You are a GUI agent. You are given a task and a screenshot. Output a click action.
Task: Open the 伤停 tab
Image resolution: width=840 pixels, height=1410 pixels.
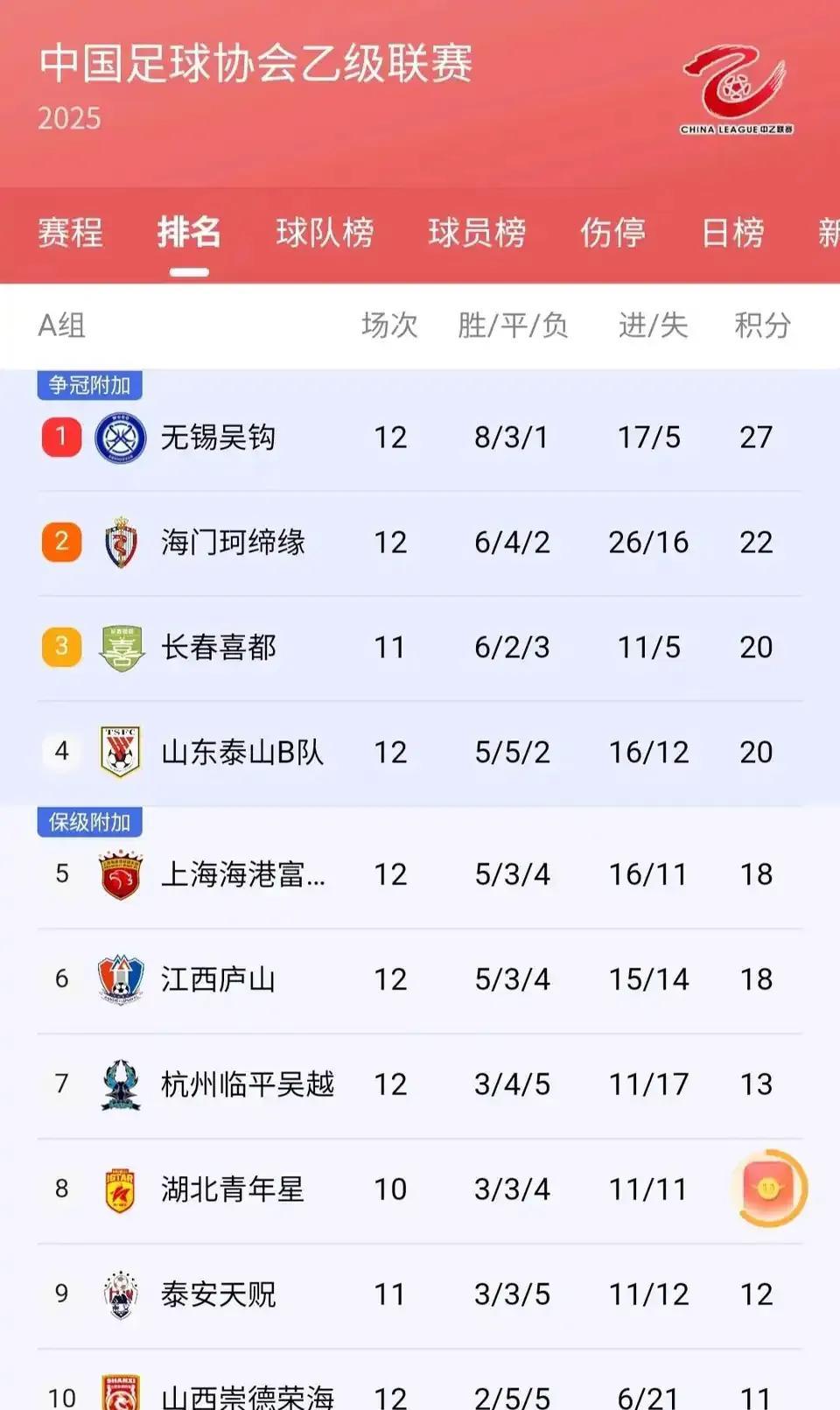pyautogui.click(x=613, y=233)
